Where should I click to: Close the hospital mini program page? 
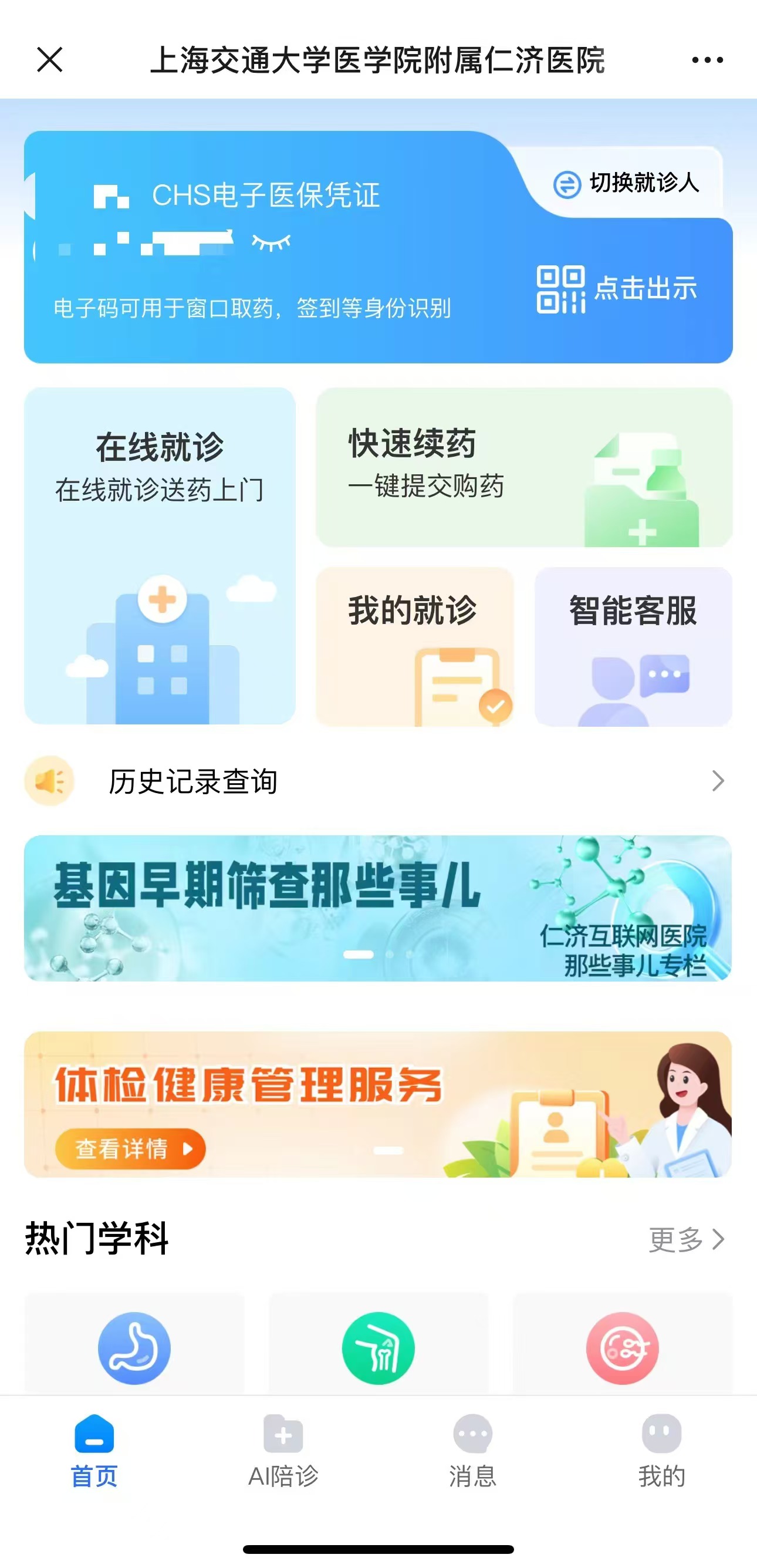tap(50, 60)
